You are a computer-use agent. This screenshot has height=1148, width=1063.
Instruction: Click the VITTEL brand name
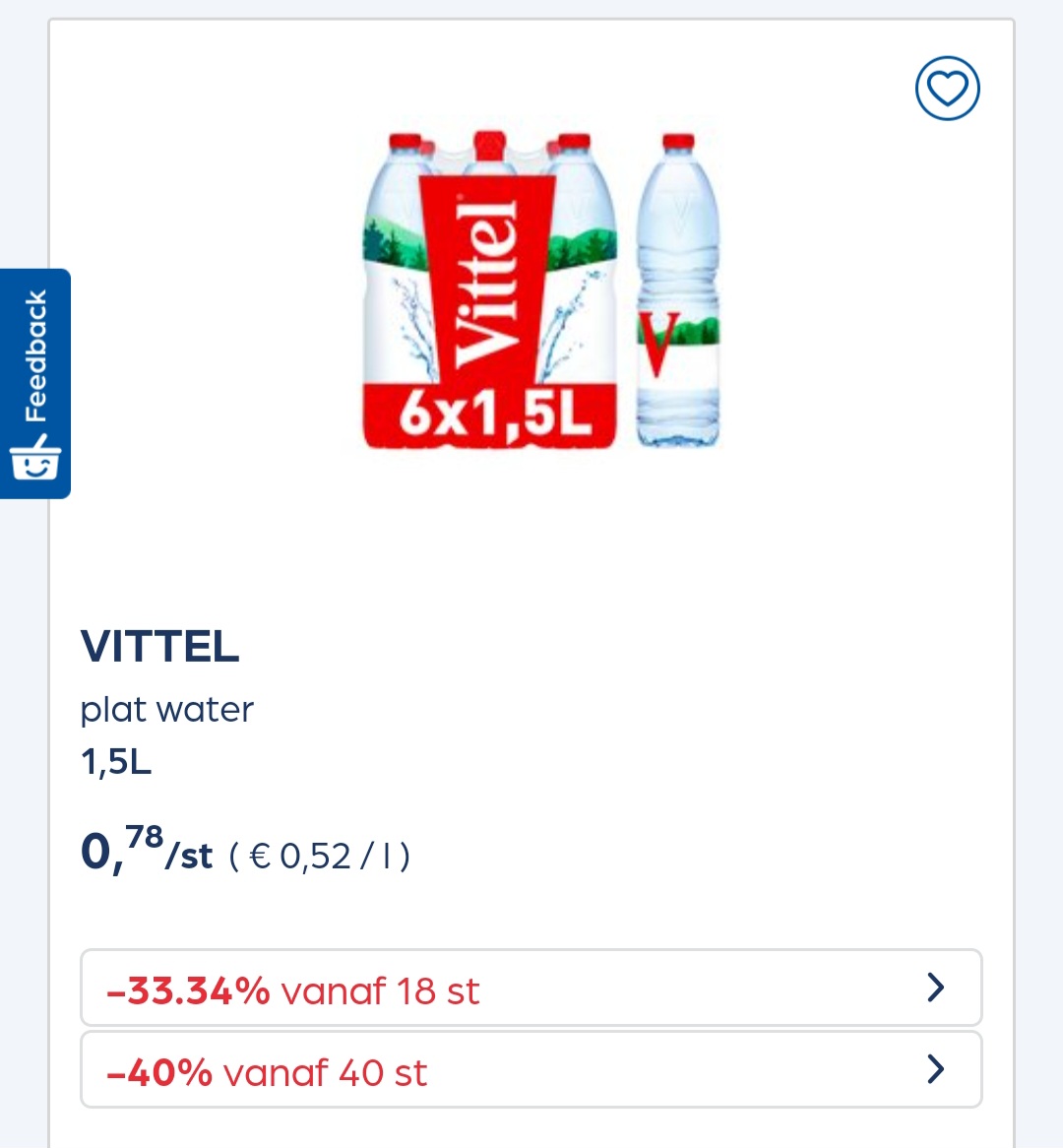[x=159, y=648]
